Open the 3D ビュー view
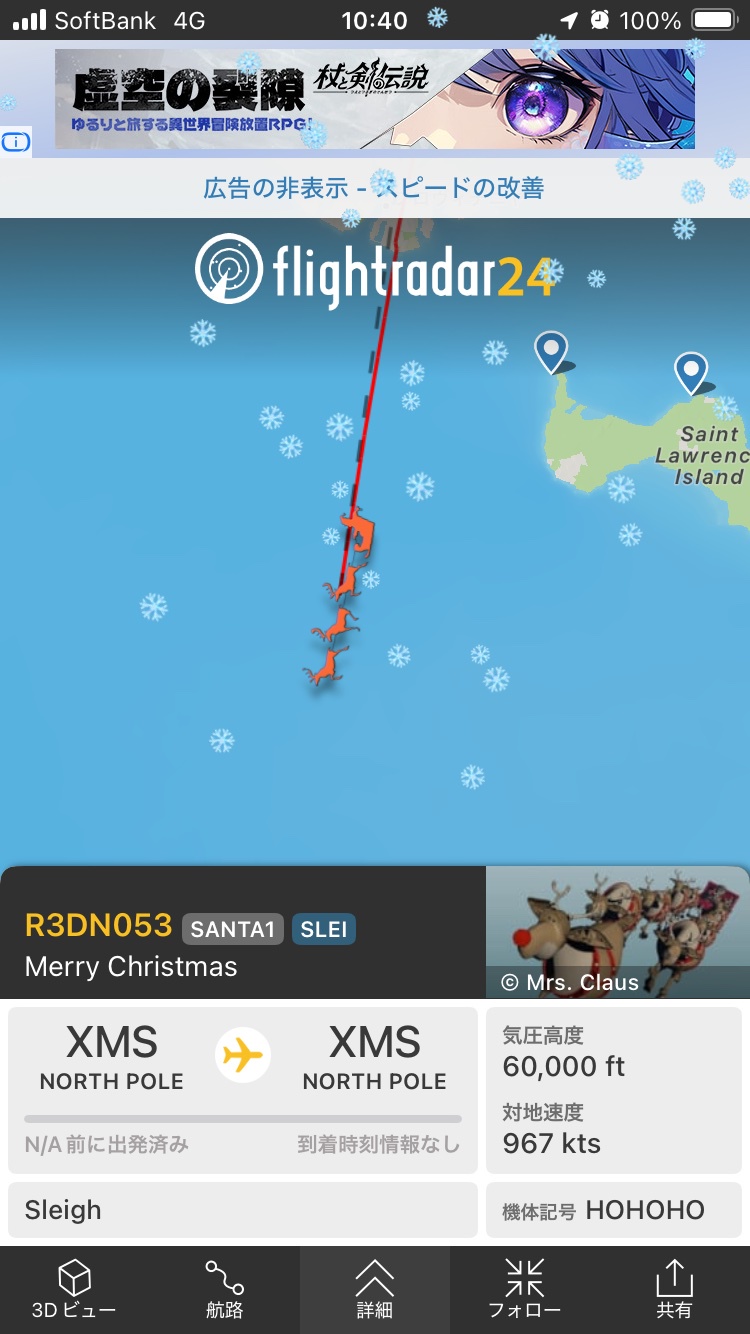Image resolution: width=750 pixels, height=1334 pixels. (74, 1289)
